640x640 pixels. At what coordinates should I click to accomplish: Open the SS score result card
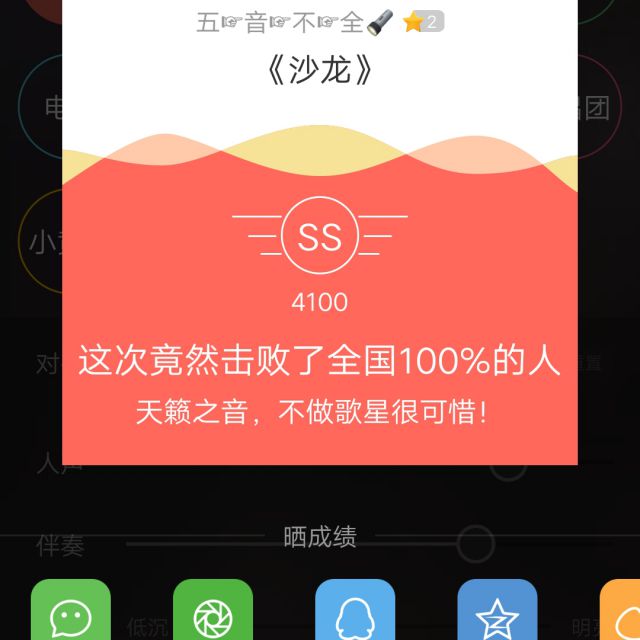(x=320, y=237)
